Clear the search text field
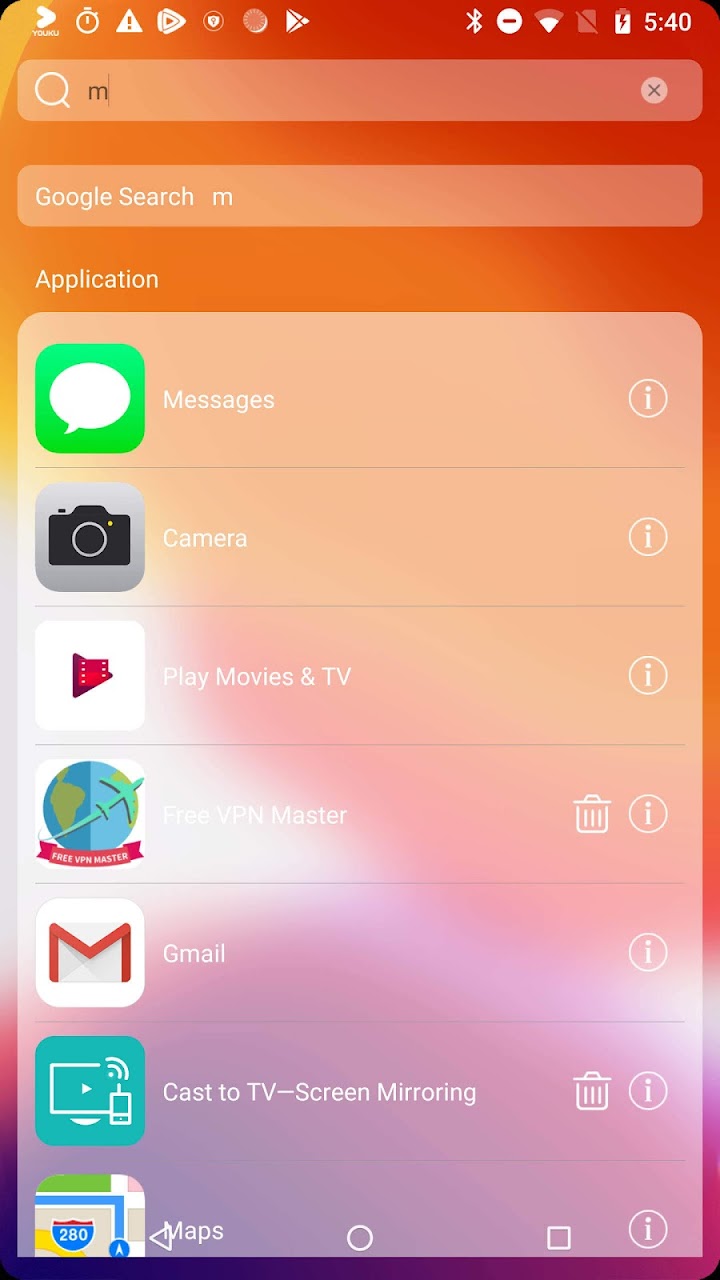The width and height of the screenshot is (720, 1280). [x=654, y=91]
